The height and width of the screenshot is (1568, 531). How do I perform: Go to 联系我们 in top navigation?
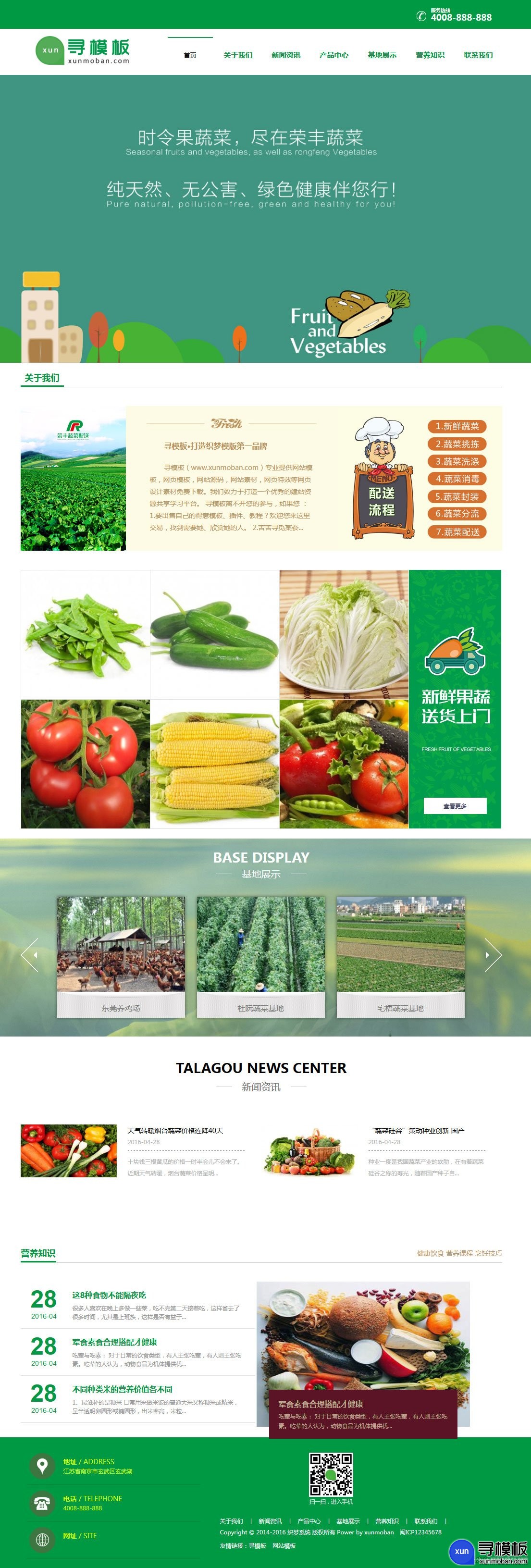coord(478,55)
